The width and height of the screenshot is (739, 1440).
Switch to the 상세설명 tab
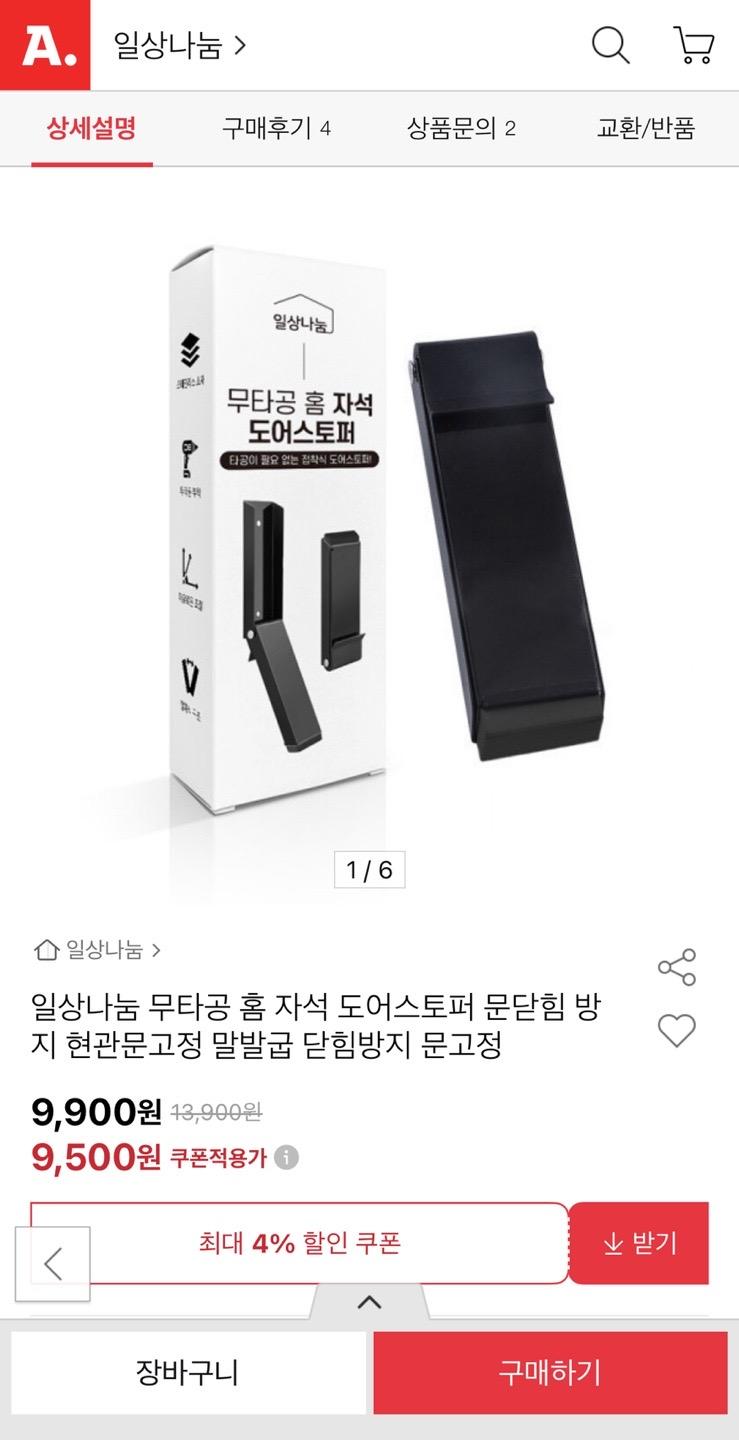tap(91, 128)
